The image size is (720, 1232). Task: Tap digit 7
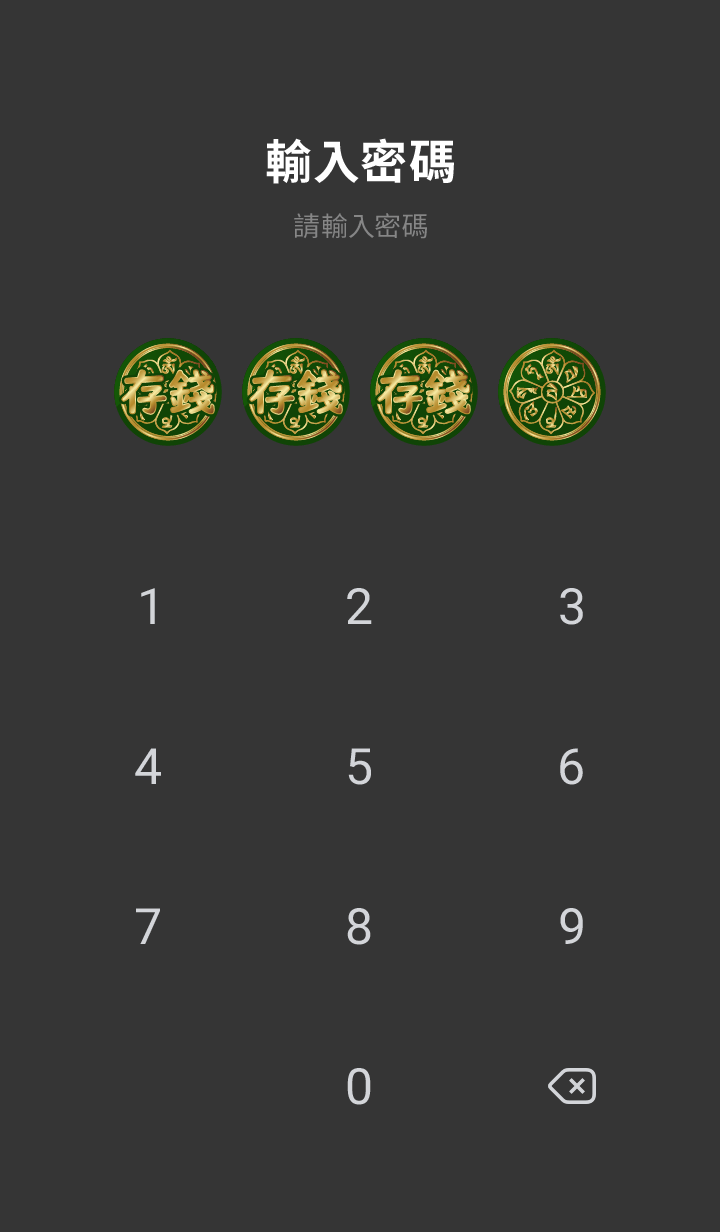tap(148, 927)
